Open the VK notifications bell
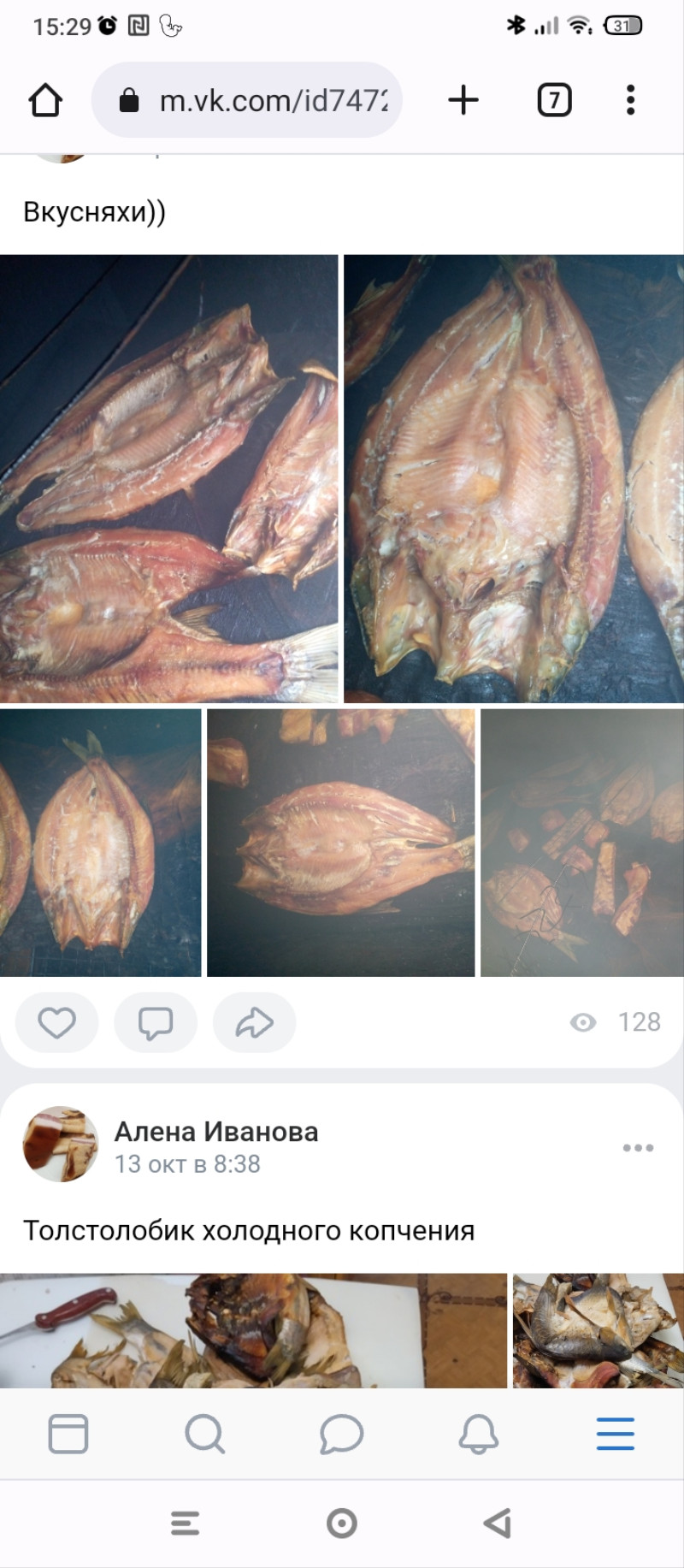684x1568 pixels. click(479, 1434)
